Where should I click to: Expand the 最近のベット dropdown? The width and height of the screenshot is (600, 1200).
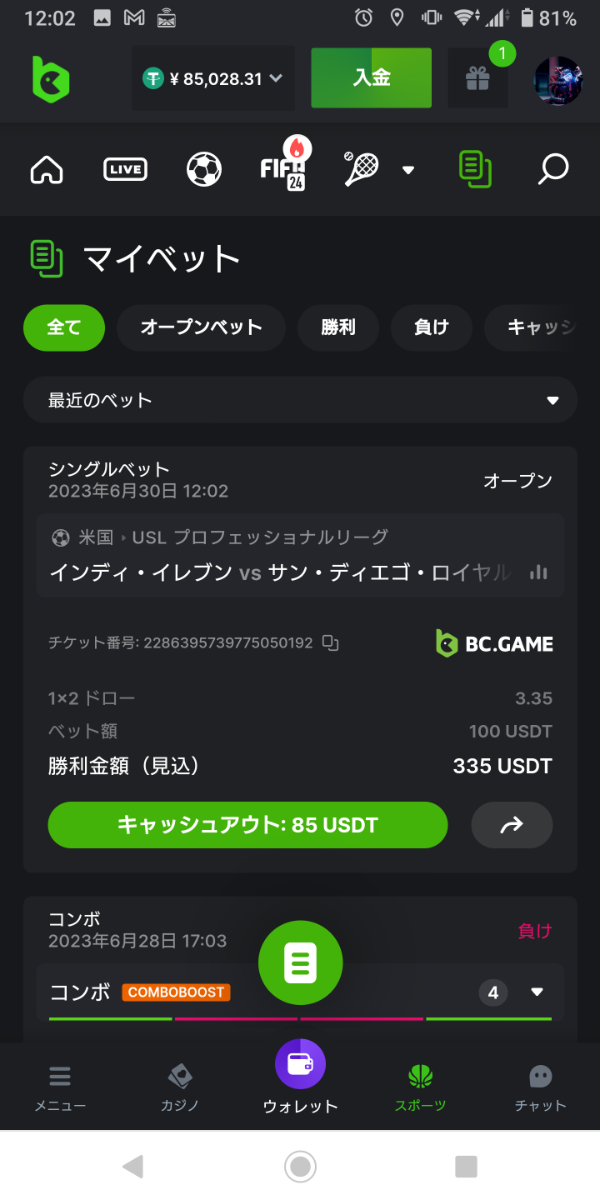pos(300,400)
